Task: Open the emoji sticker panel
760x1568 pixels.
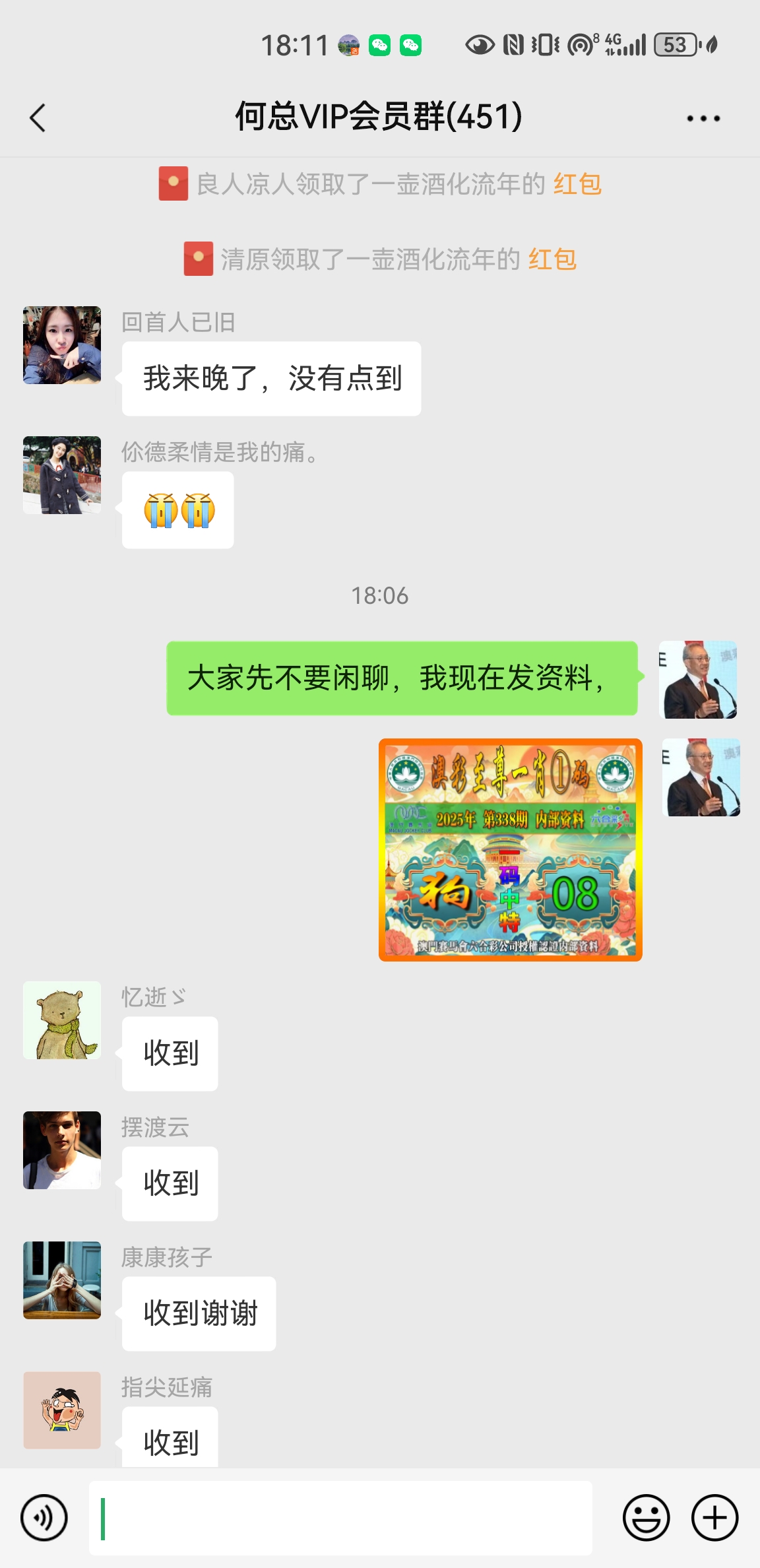Action: pyautogui.click(x=646, y=1517)
